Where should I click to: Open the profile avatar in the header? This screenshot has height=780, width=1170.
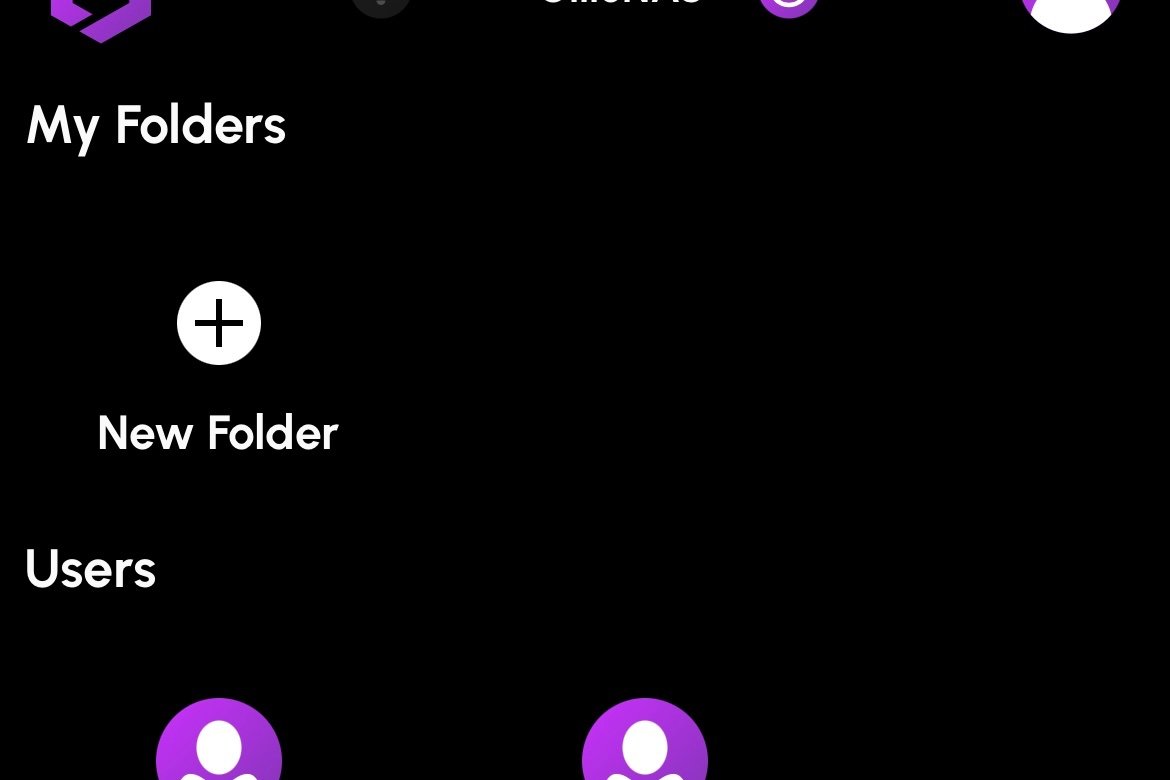coord(1070,10)
